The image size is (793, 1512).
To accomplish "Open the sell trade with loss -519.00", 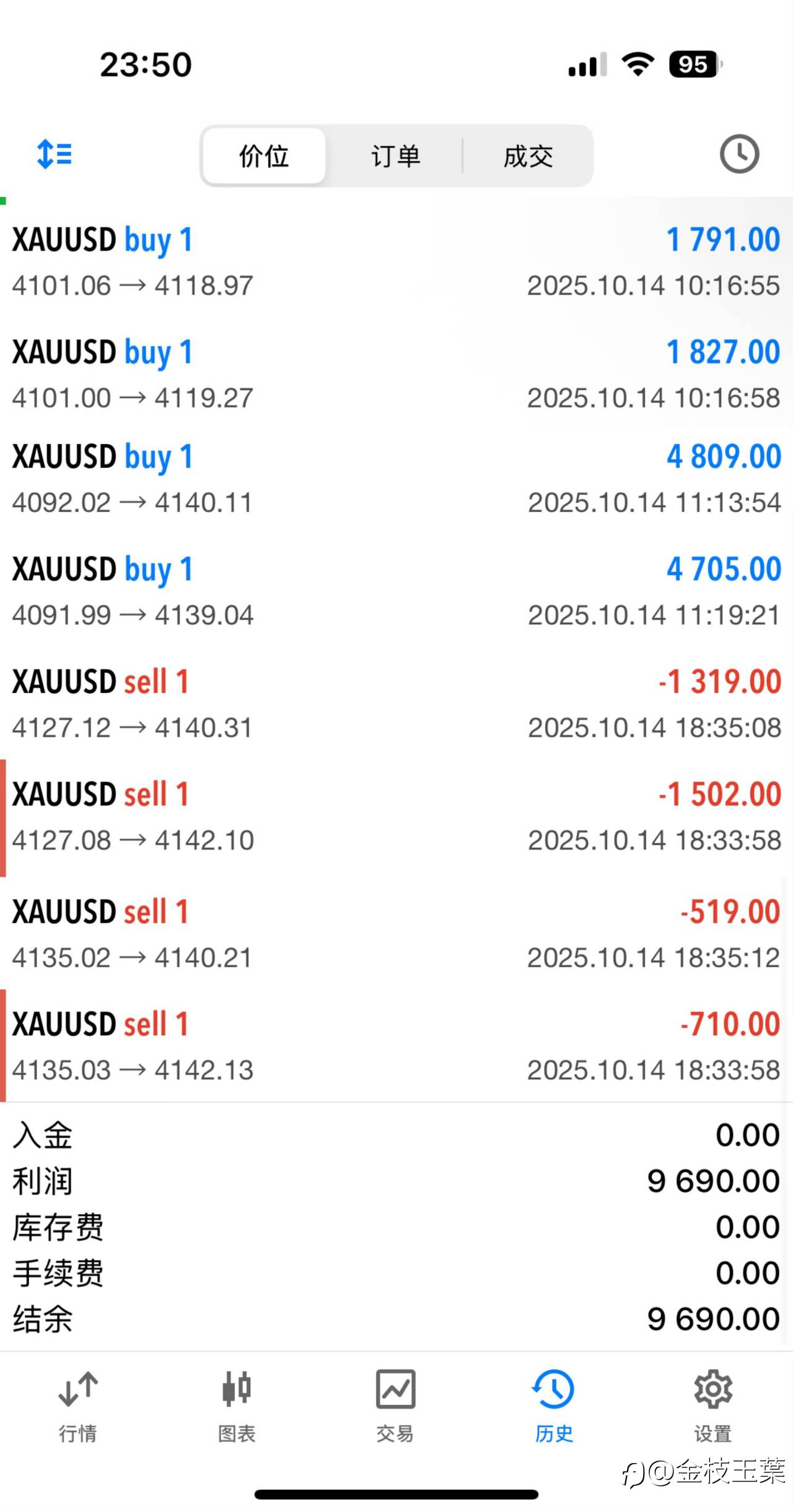I will [x=396, y=934].
